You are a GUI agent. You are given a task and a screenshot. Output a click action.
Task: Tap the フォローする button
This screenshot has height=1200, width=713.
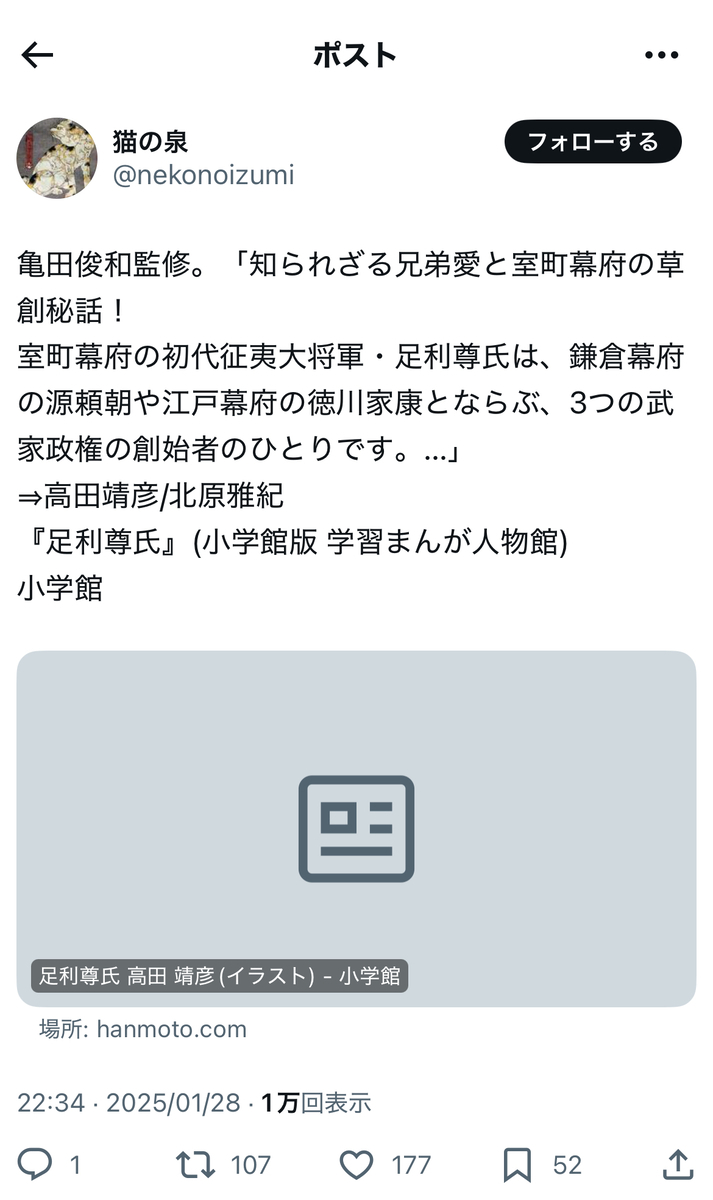coord(593,142)
